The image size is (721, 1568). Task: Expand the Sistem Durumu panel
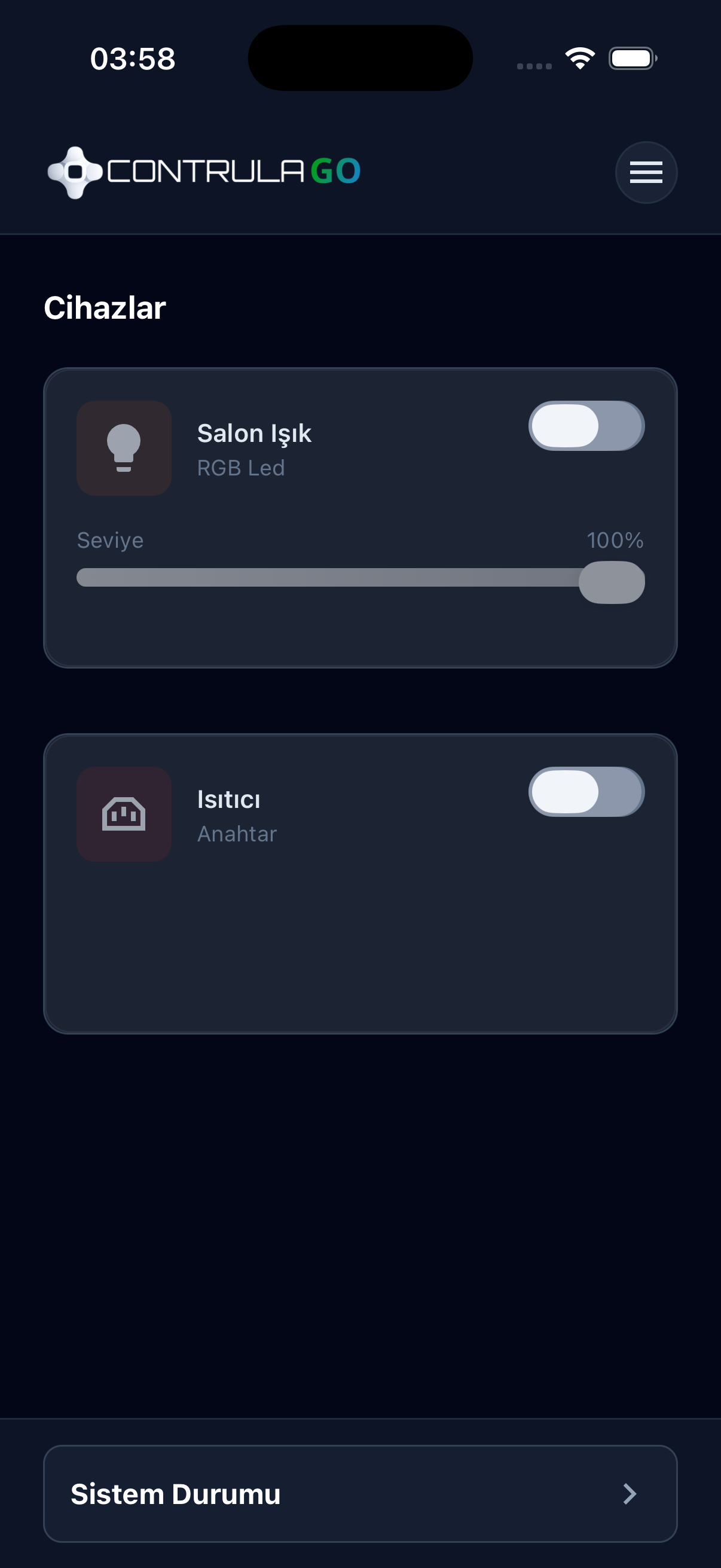click(360, 1494)
